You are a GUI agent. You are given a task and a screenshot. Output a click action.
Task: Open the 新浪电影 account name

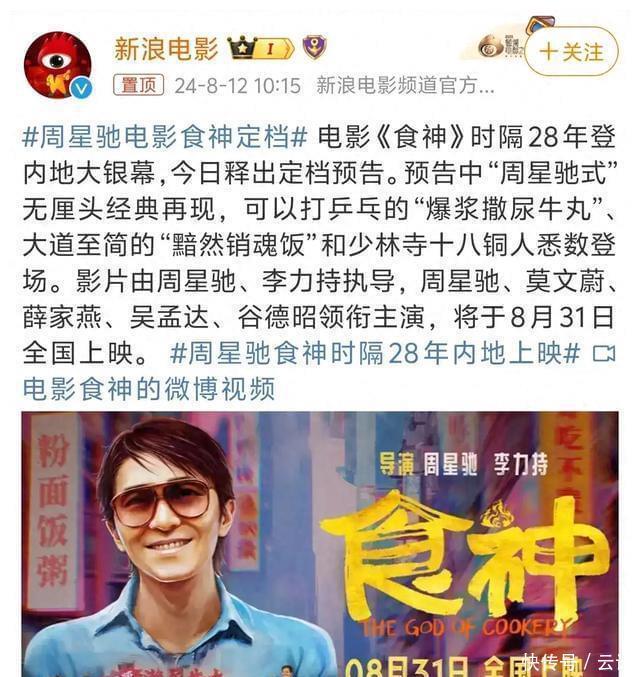165,47
